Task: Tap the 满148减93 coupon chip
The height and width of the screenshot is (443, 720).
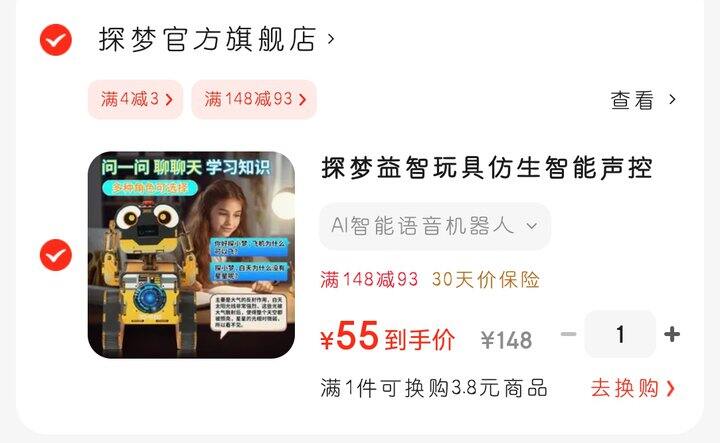Action: (254, 99)
